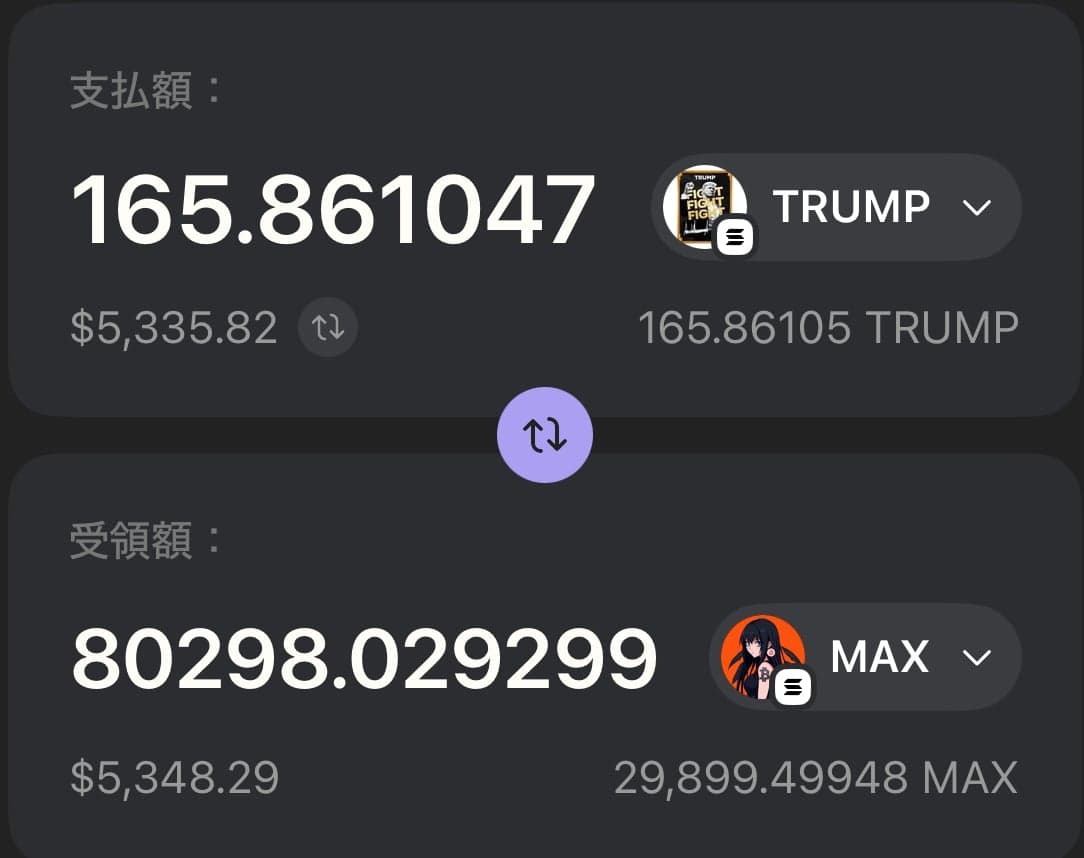1084x858 pixels.
Task: Open the TRUMP token selector dropdown
Action: click(838, 208)
